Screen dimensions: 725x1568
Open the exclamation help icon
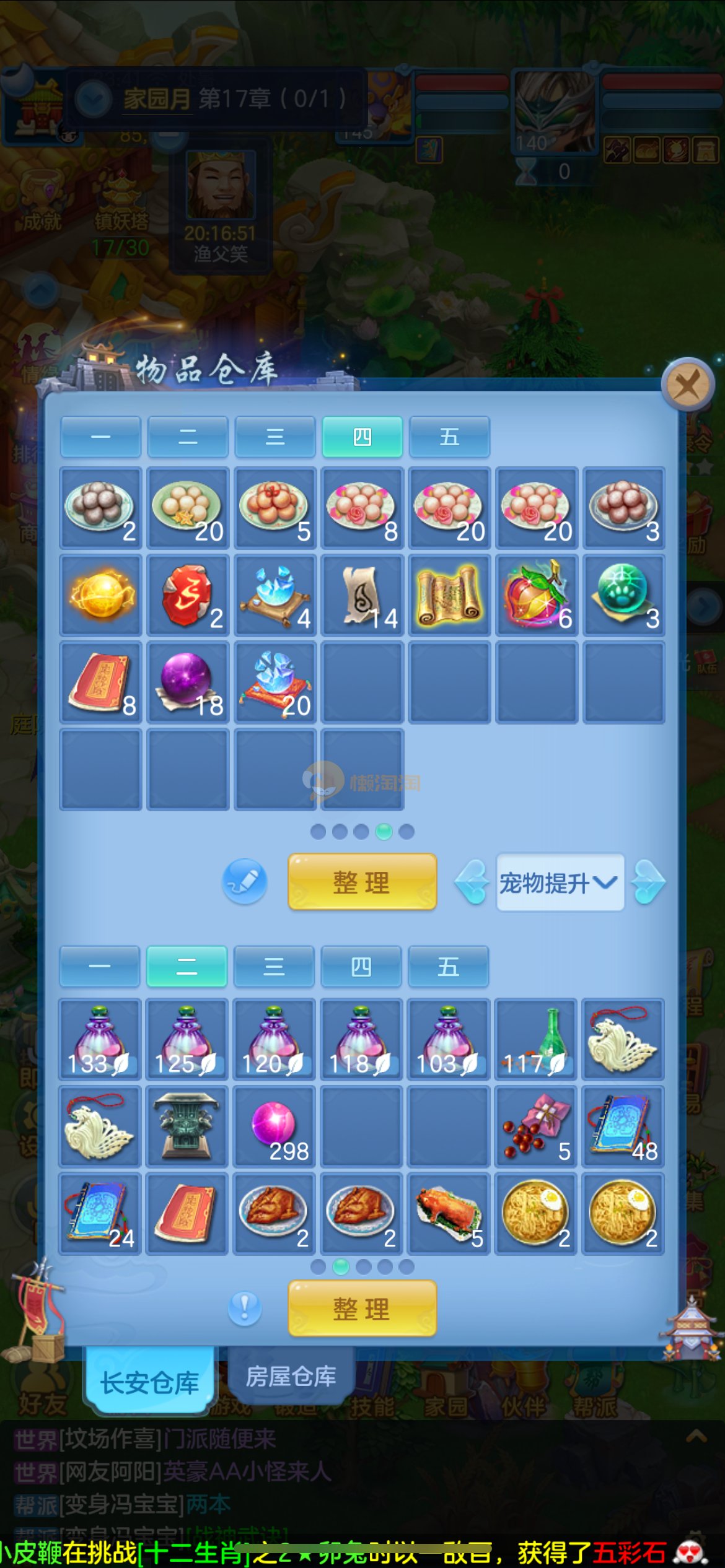[245, 1309]
